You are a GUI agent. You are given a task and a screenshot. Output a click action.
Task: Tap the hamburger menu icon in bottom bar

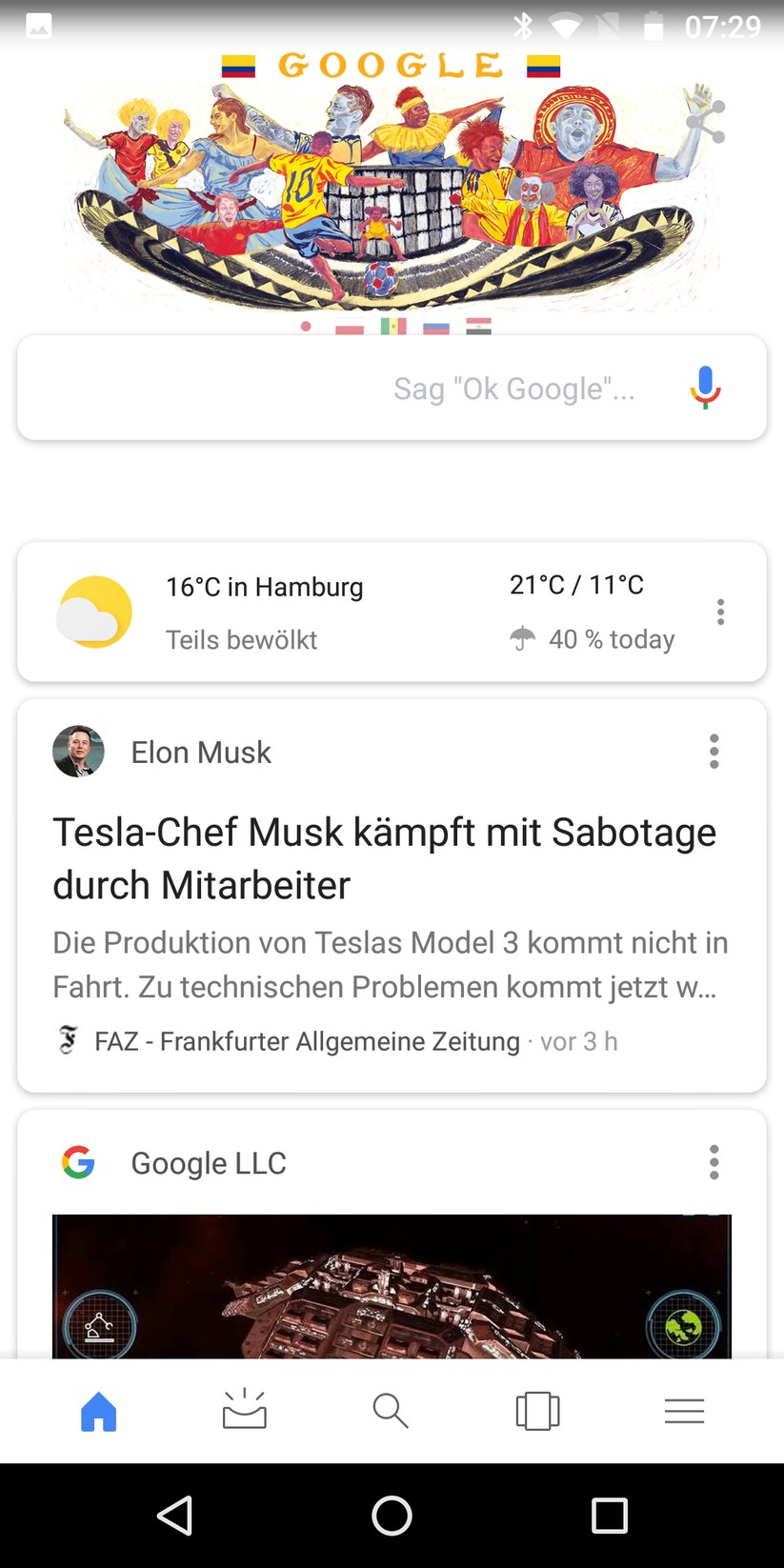coord(685,1411)
